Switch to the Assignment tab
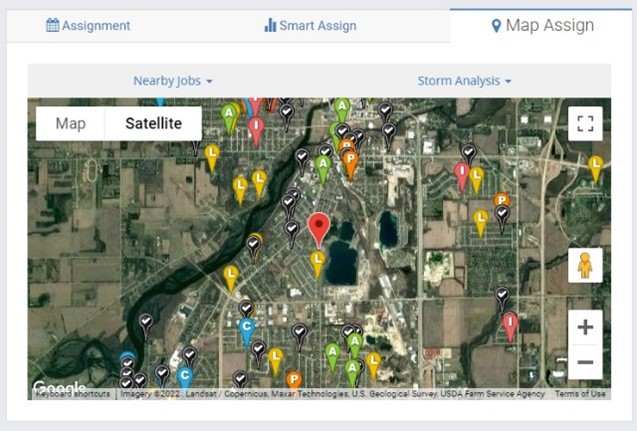The height and width of the screenshot is (431, 637). click(x=88, y=25)
